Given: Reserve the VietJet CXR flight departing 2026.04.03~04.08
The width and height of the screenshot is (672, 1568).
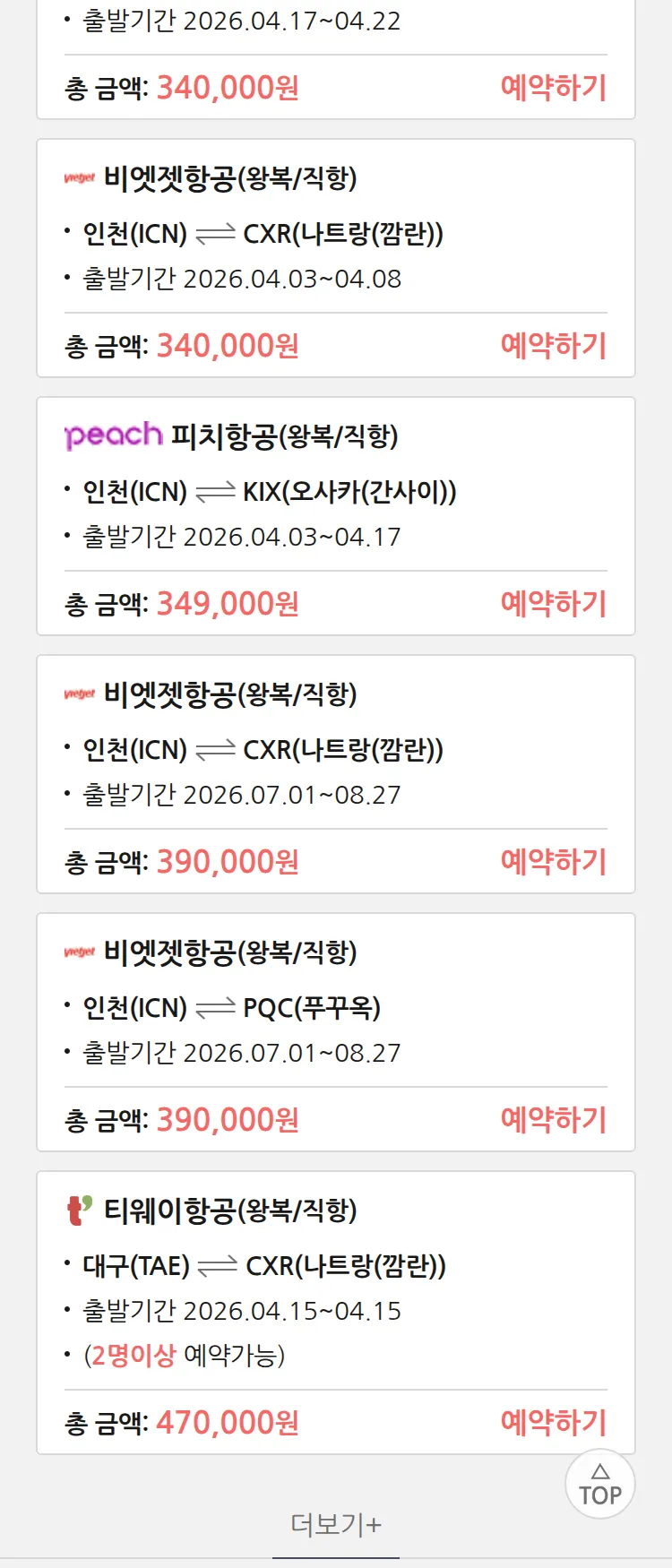Looking at the screenshot, I should [x=553, y=346].
